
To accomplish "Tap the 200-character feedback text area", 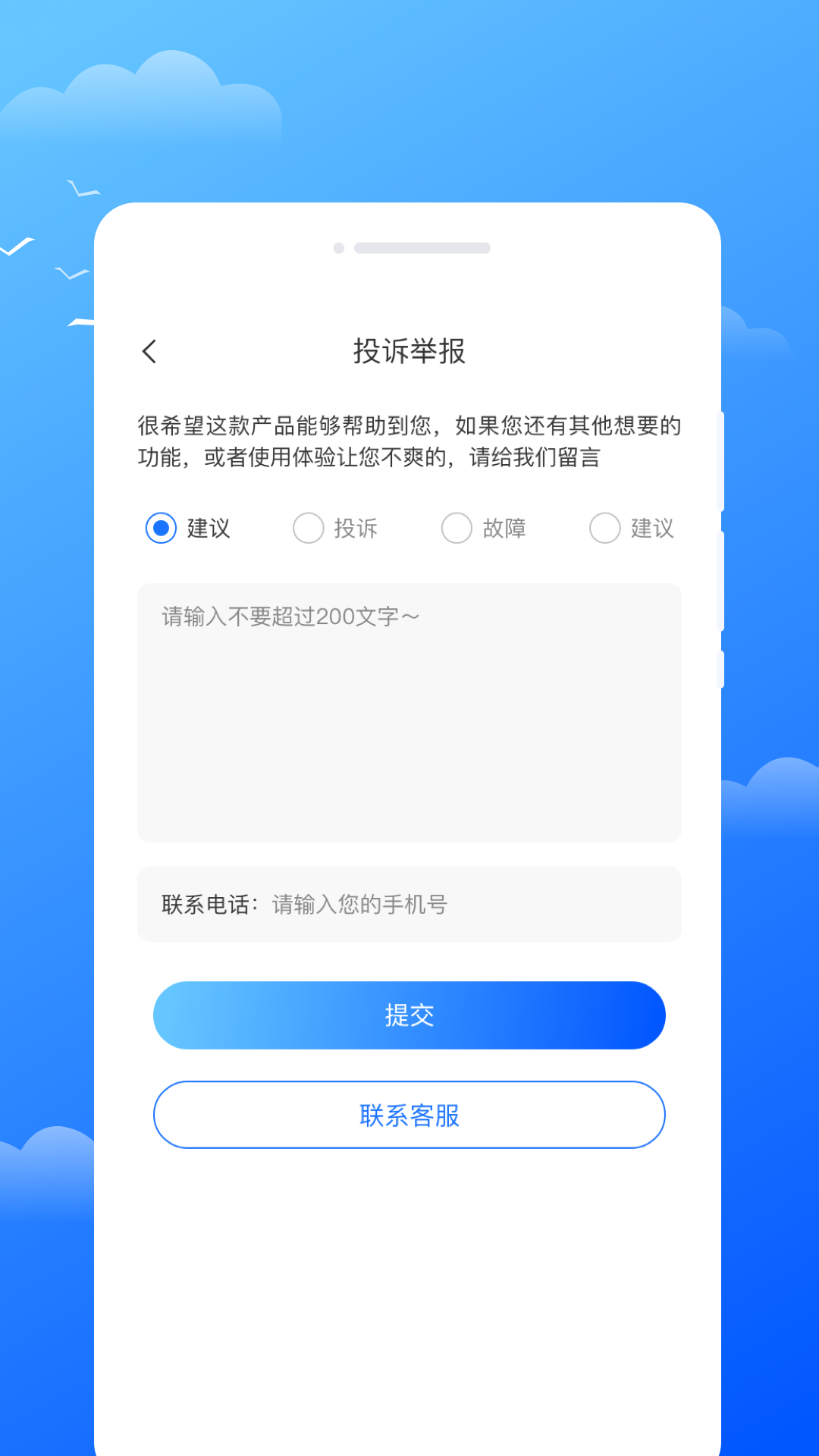I will [x=409, y=711].
